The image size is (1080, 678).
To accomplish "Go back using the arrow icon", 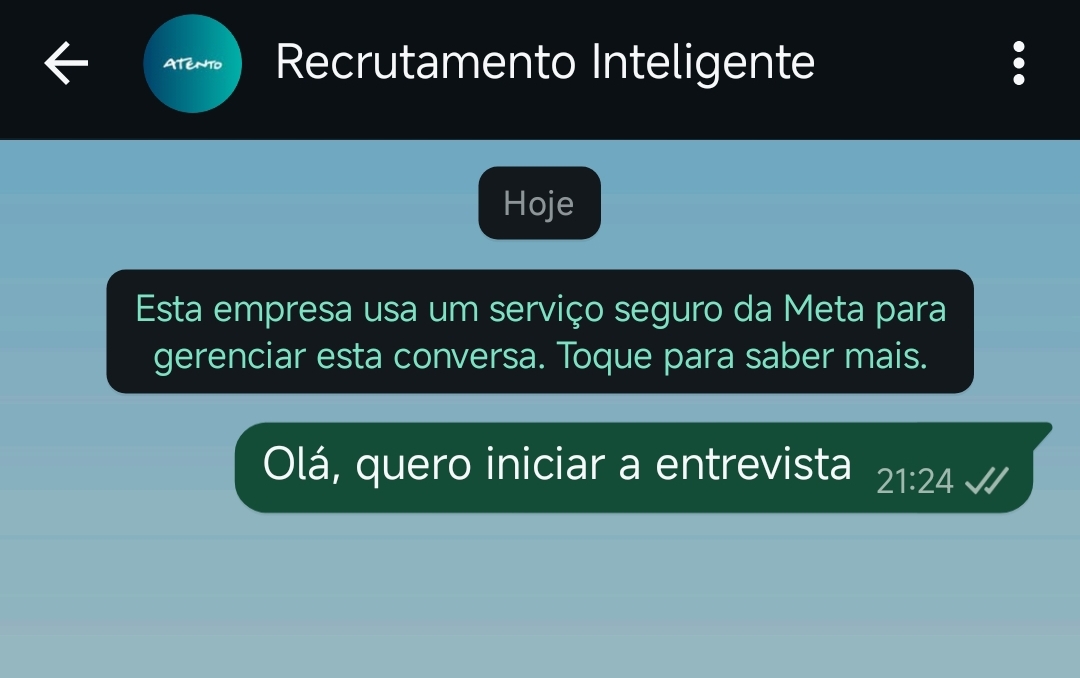I will pos(66,64).
